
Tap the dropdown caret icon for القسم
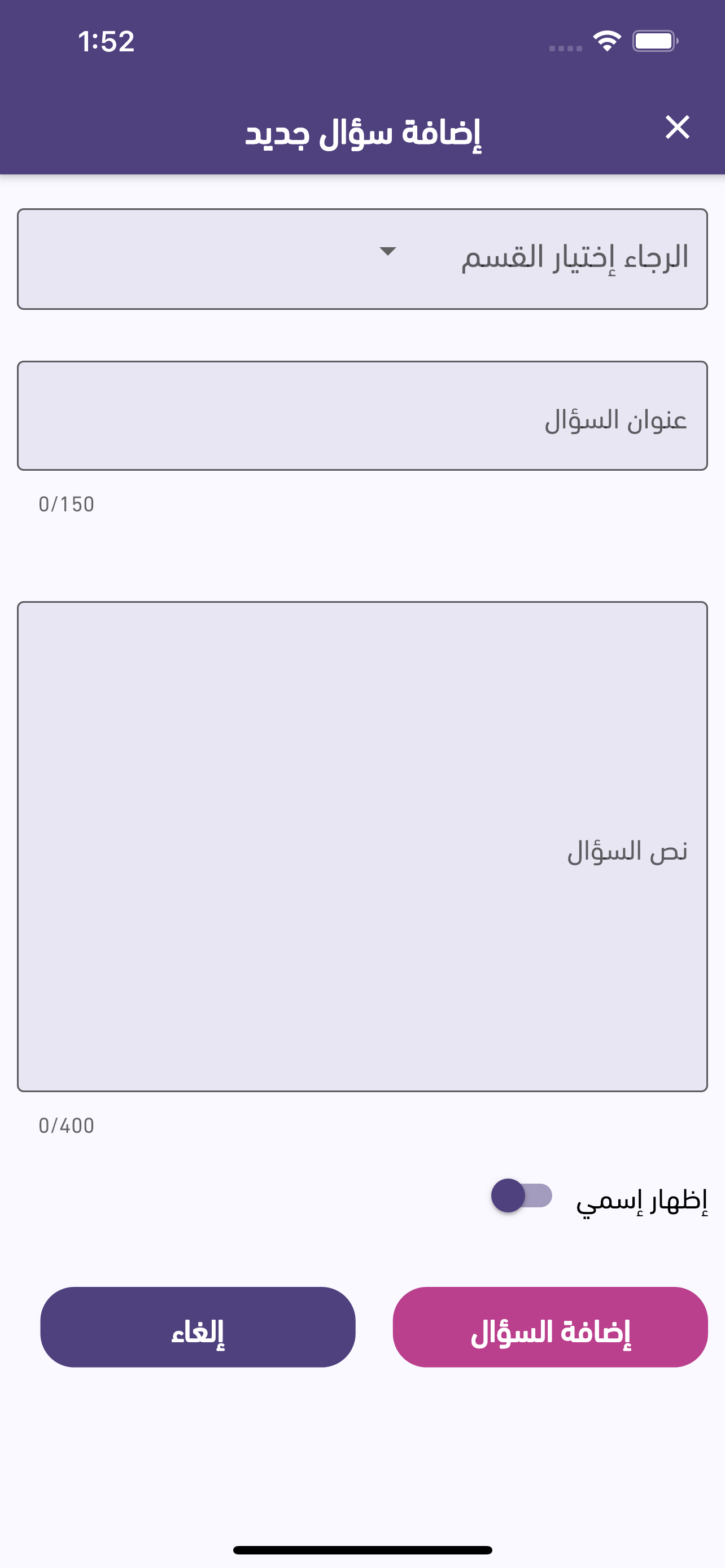click(388, 254)
